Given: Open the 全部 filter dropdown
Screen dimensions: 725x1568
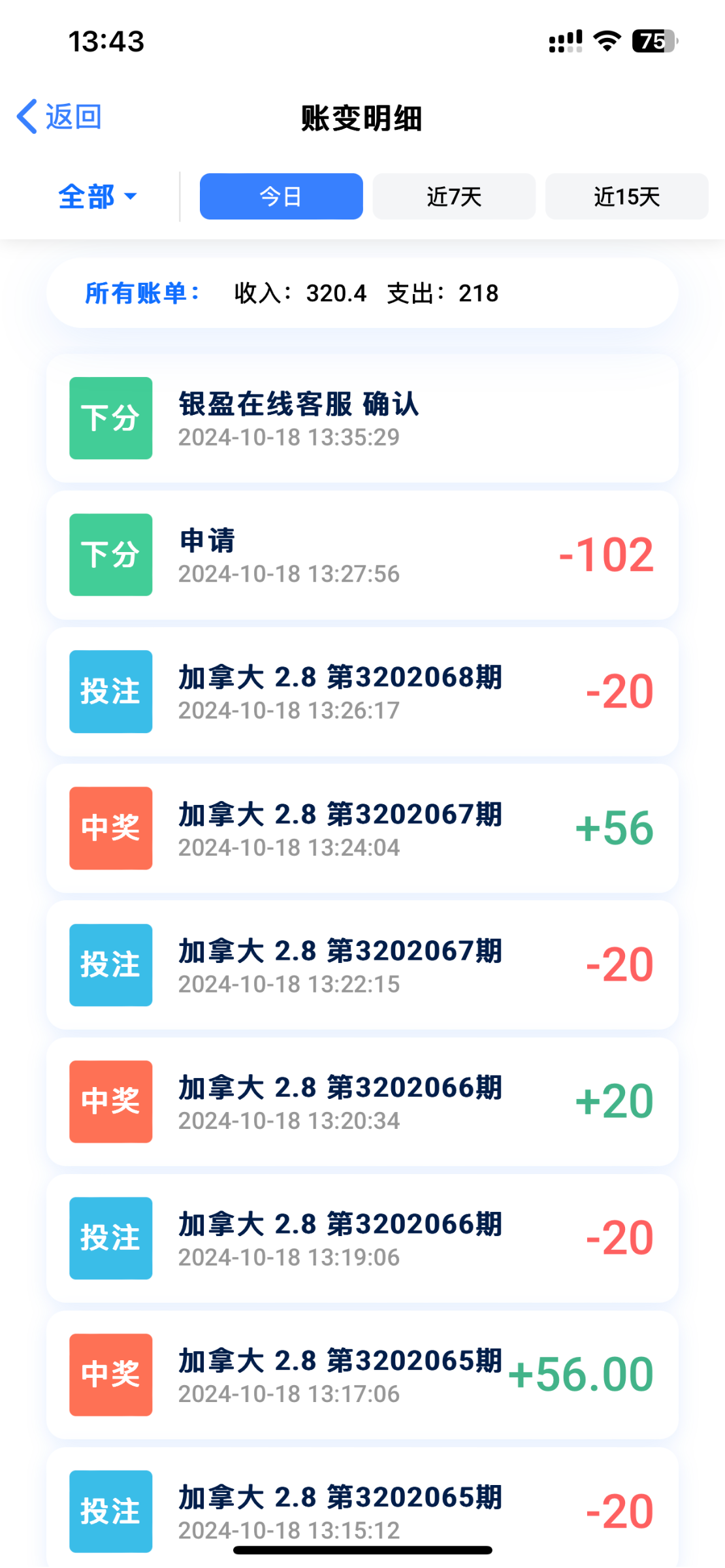Looking at the screenshot, I should coord(97,196).
